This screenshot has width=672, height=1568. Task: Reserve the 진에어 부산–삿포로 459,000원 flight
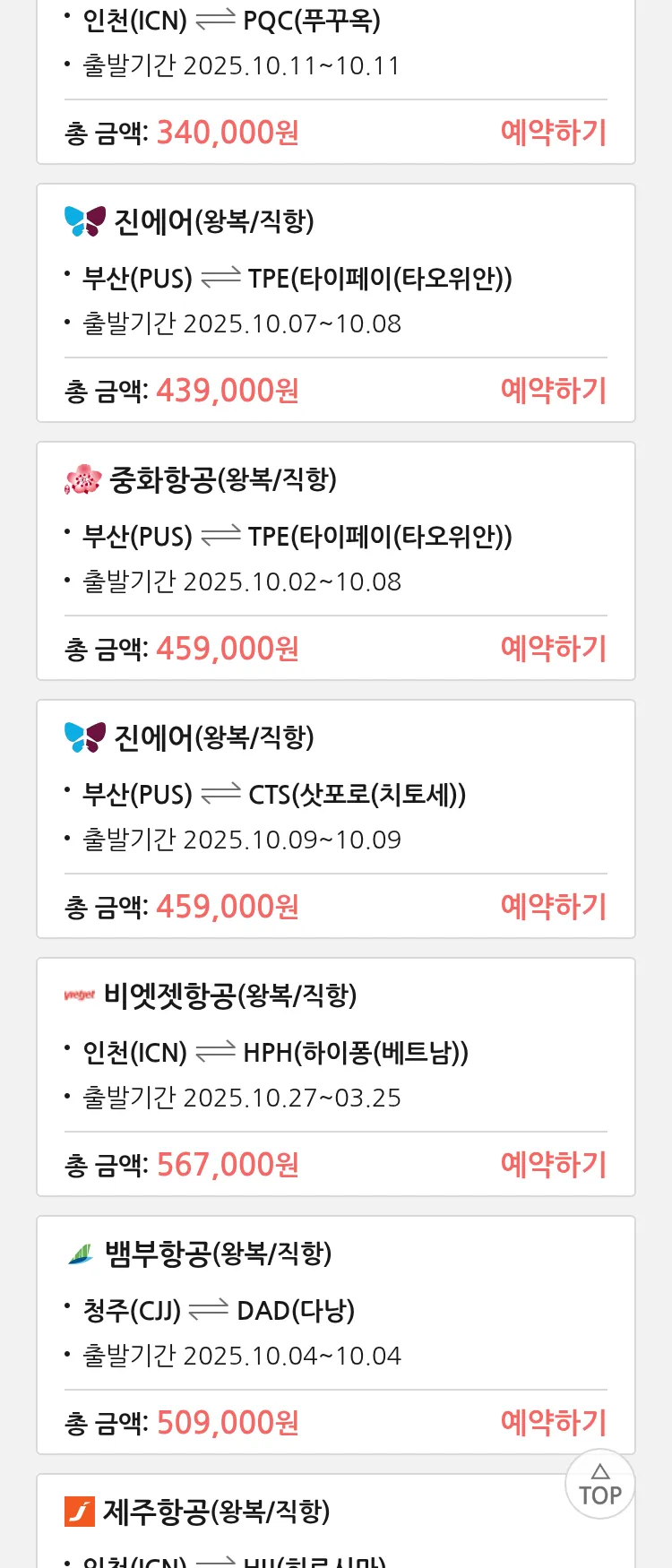(553, 907)
